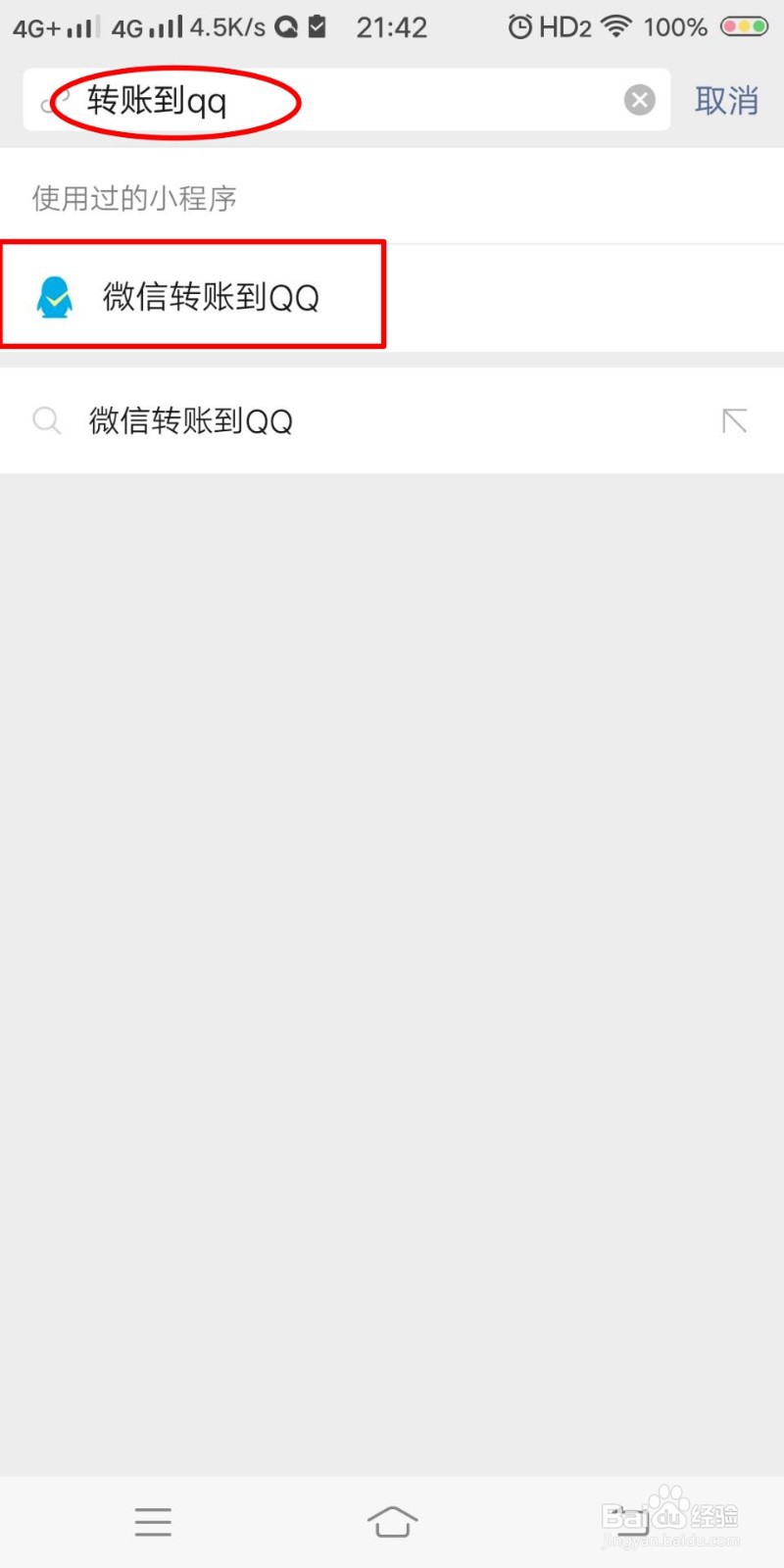Click the time display showing 21:42
The height and width of the screenshot is (1568, 784).
click(x=391, y=26)
